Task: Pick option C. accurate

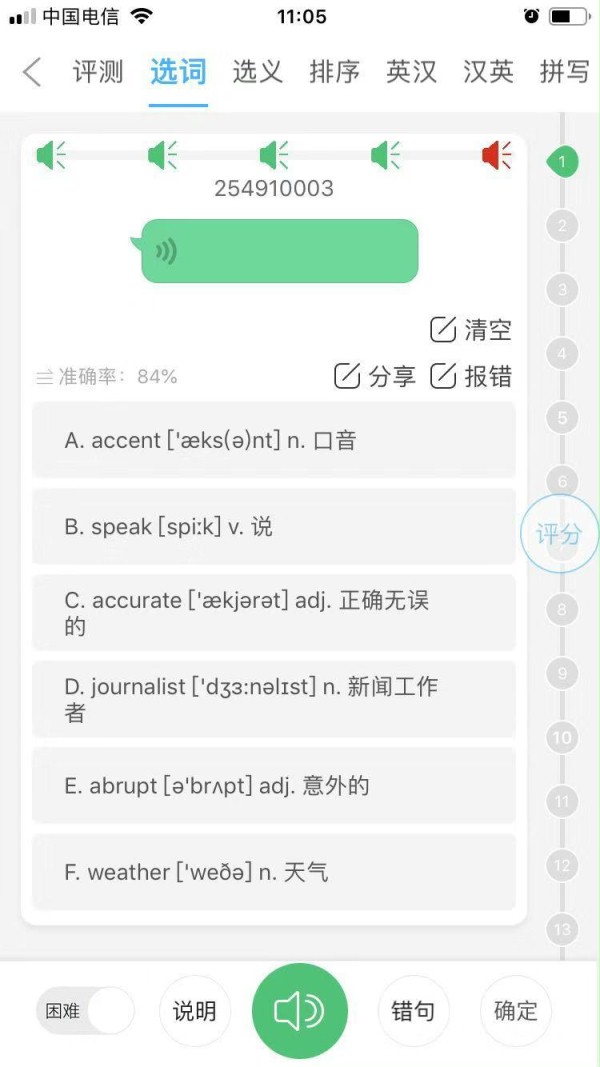Action: coord(274,613)
